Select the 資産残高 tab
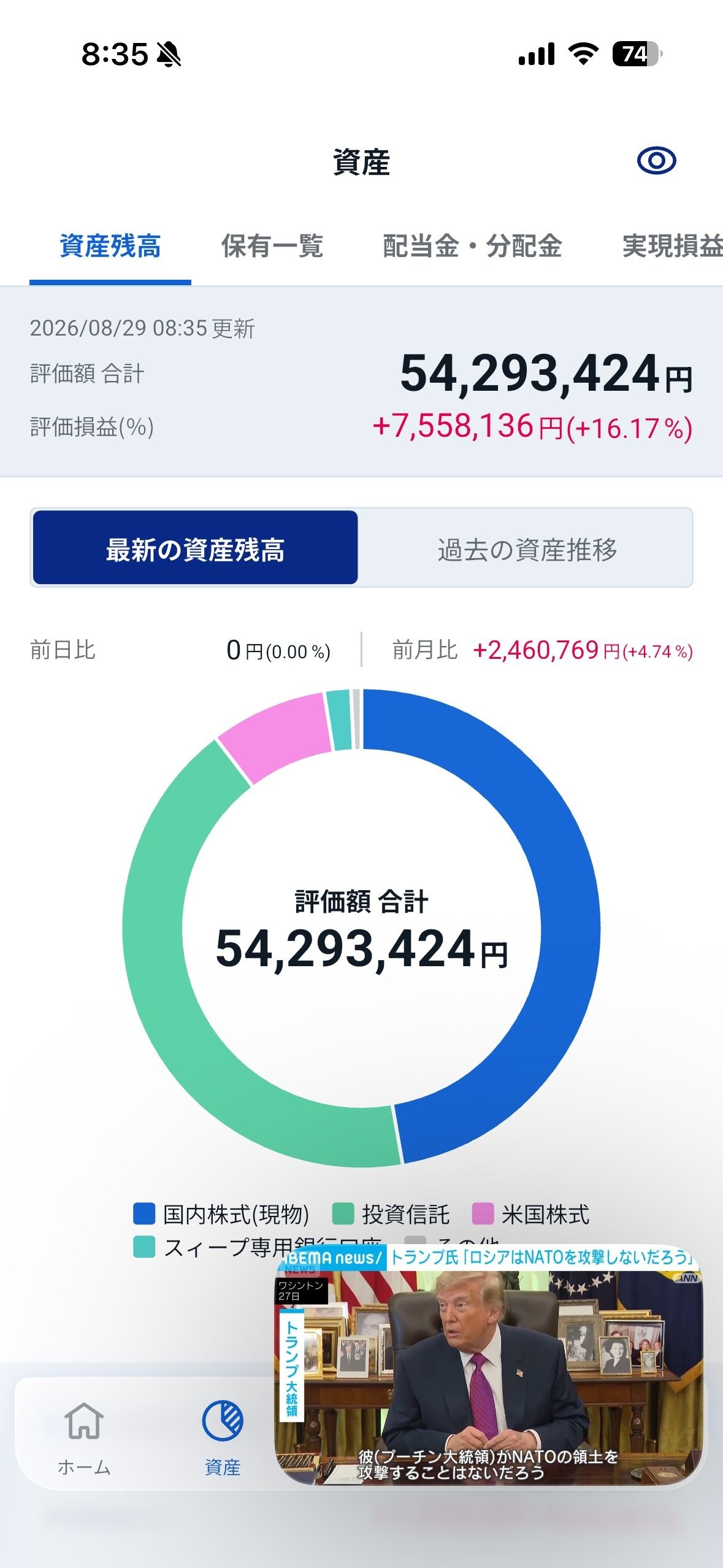 point(110,246)
